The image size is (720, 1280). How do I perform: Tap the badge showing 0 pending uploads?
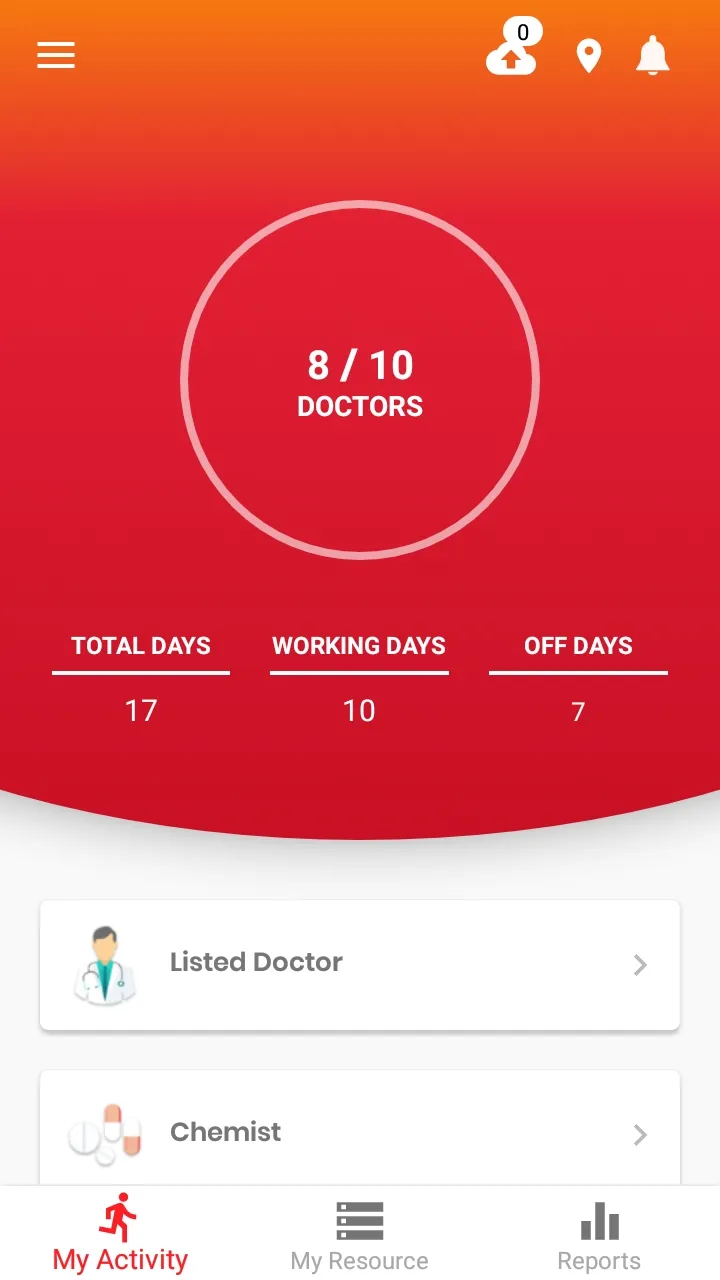tap(523, 33)
